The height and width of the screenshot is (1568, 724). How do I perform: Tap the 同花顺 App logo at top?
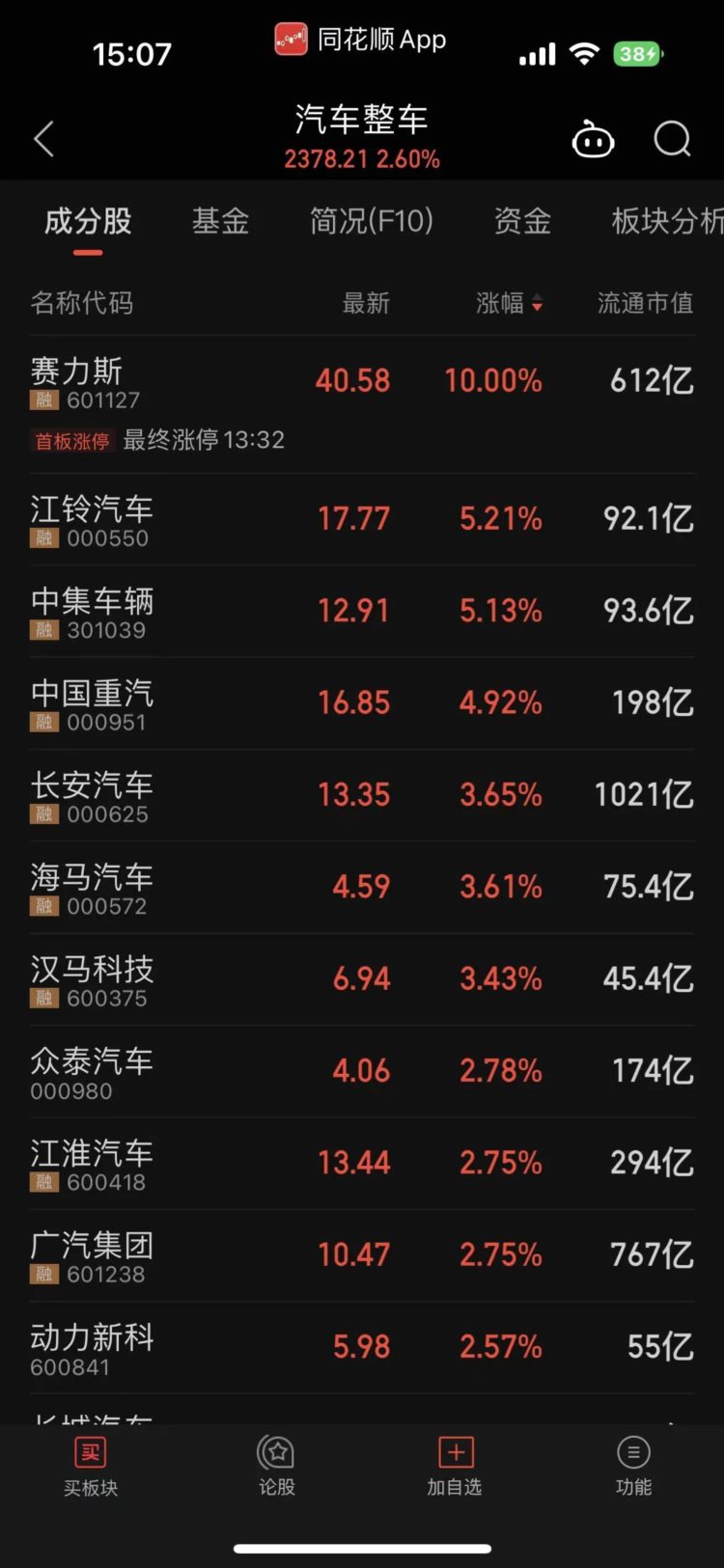click(x=361, y=39)
